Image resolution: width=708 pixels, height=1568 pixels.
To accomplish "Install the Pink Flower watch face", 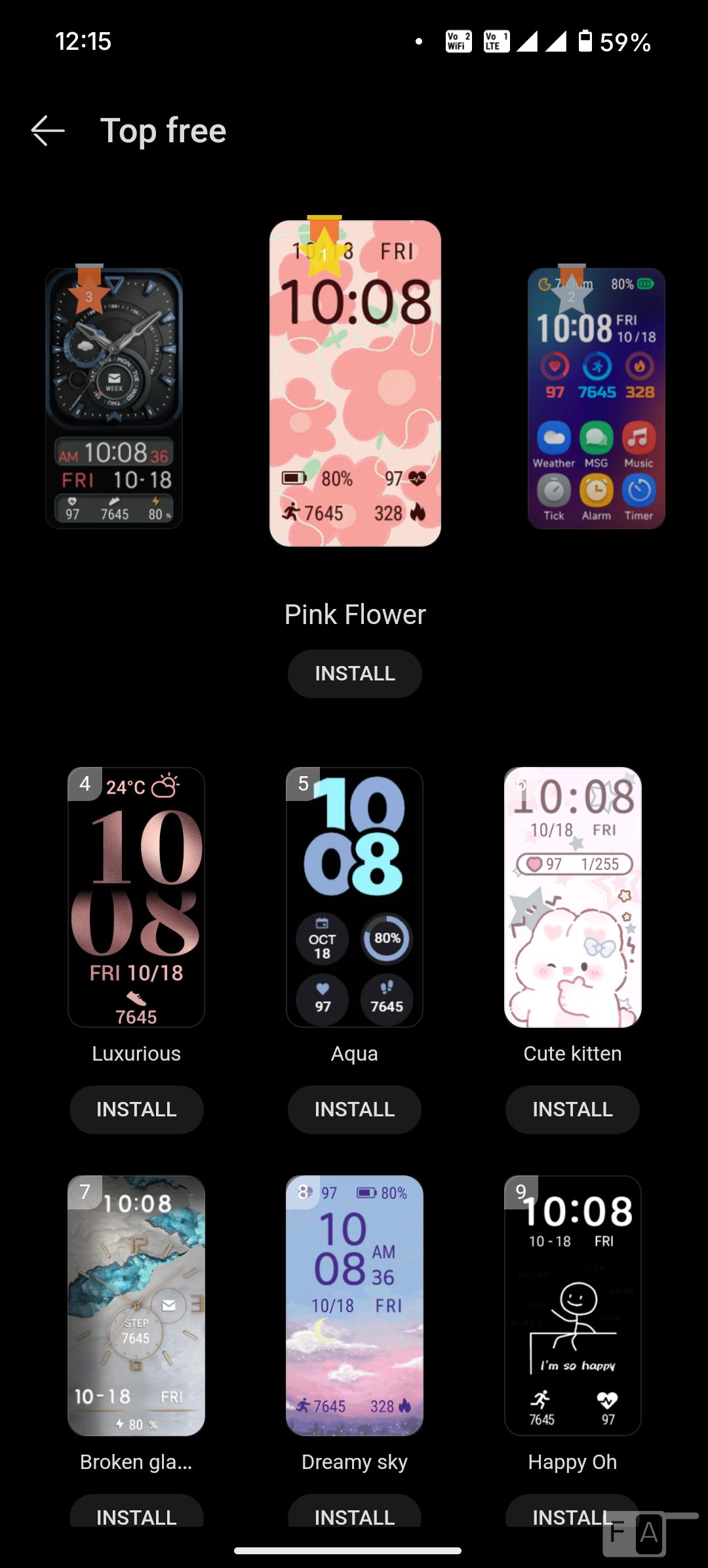I will click(355, 673).
